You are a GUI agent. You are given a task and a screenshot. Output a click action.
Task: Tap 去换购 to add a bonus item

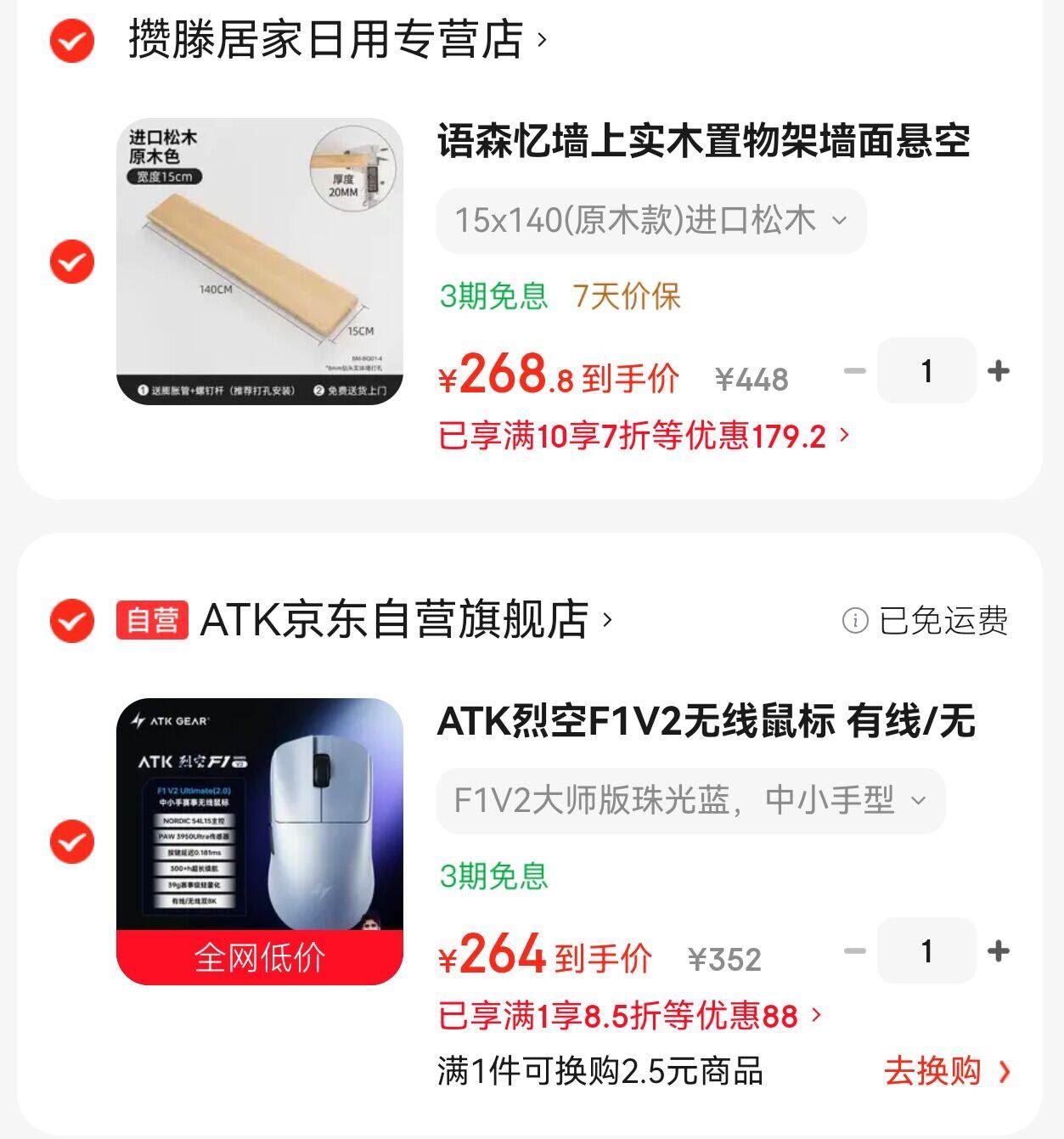point(947,1072)
